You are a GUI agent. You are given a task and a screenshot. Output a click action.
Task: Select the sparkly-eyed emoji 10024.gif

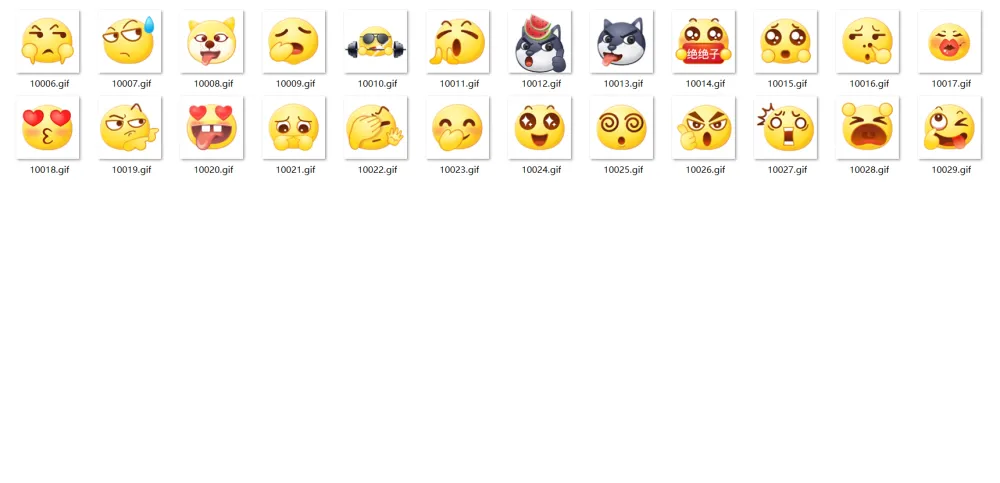(x=540, y=128)
